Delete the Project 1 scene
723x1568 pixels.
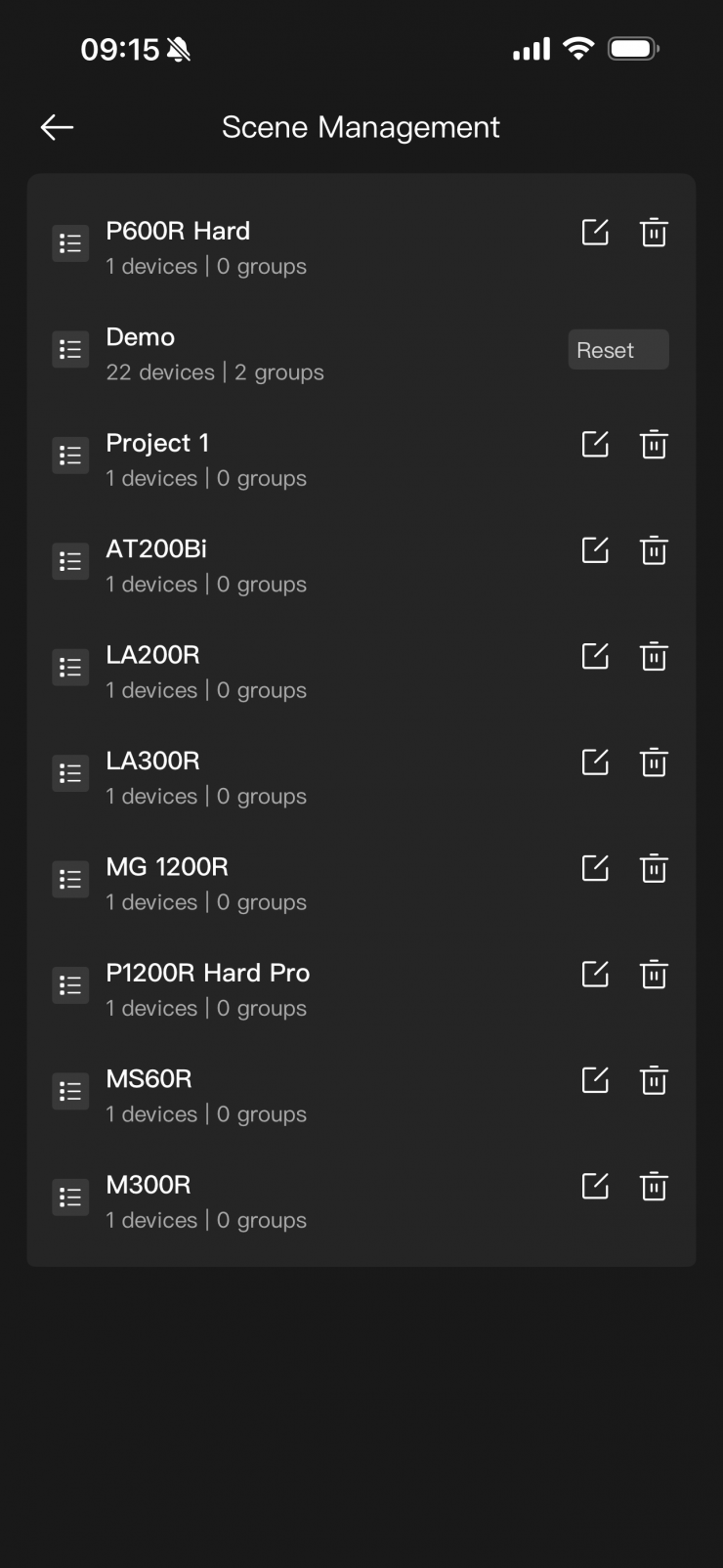[654, 445]
